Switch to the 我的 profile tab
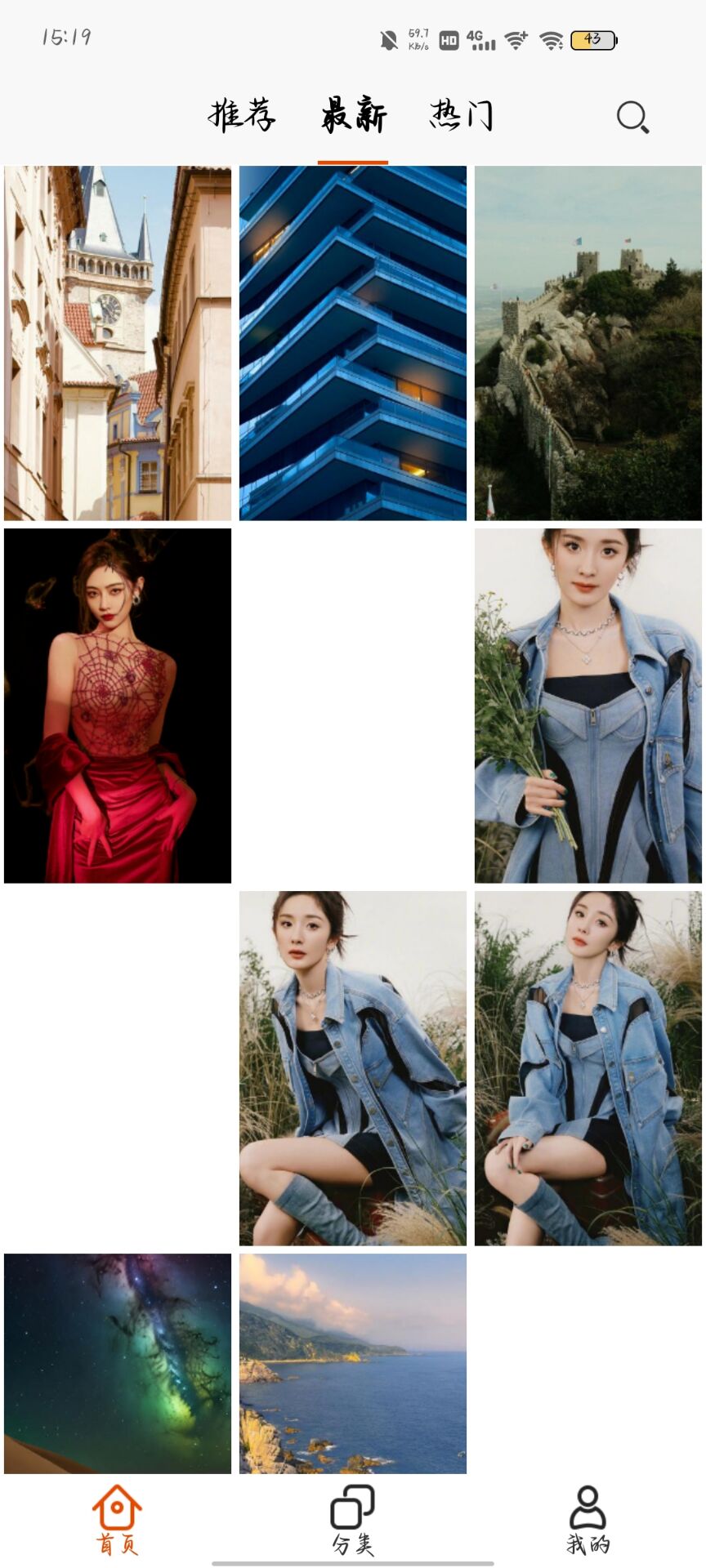This screenshot has width=706, height=1568. tap(588, 1519)
